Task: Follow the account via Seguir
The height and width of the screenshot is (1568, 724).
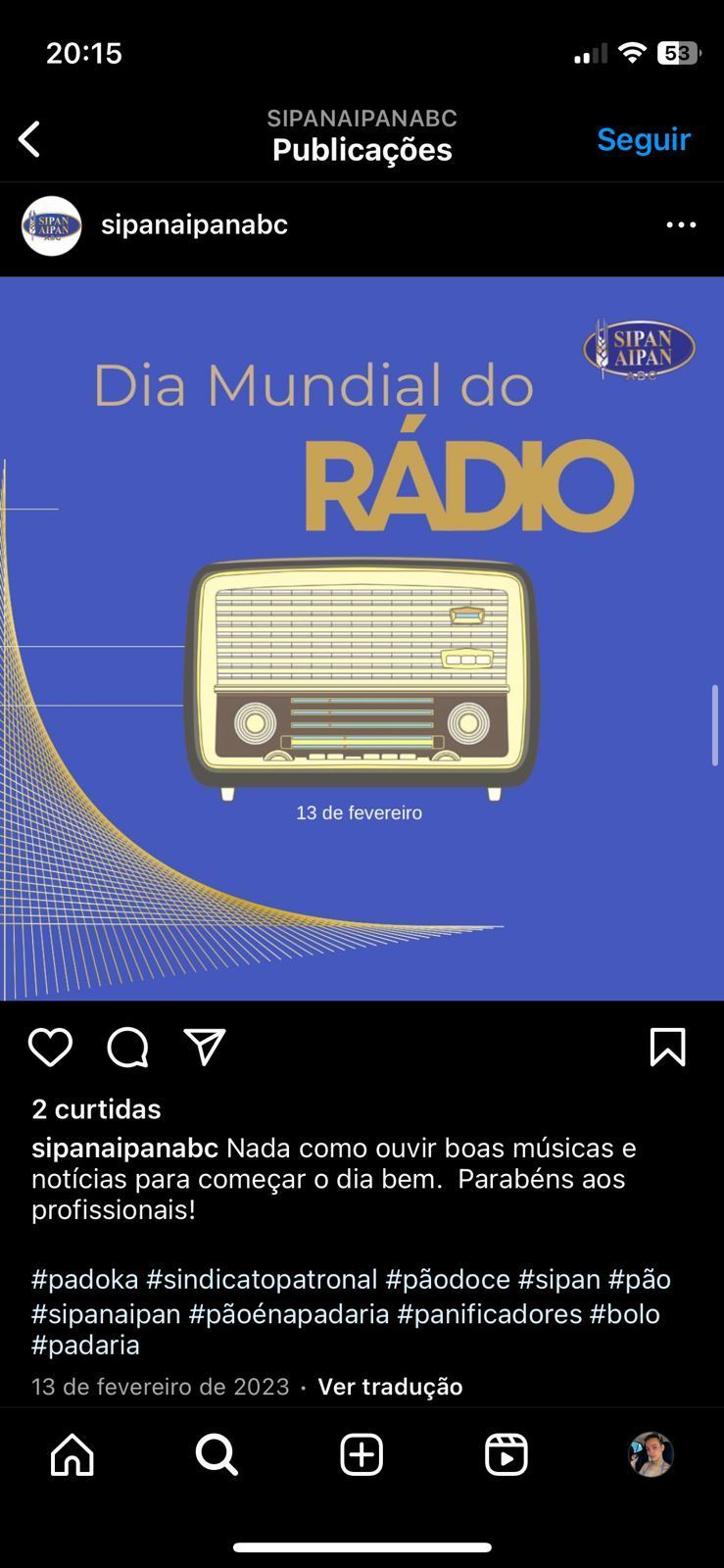Action: point(644,139)
